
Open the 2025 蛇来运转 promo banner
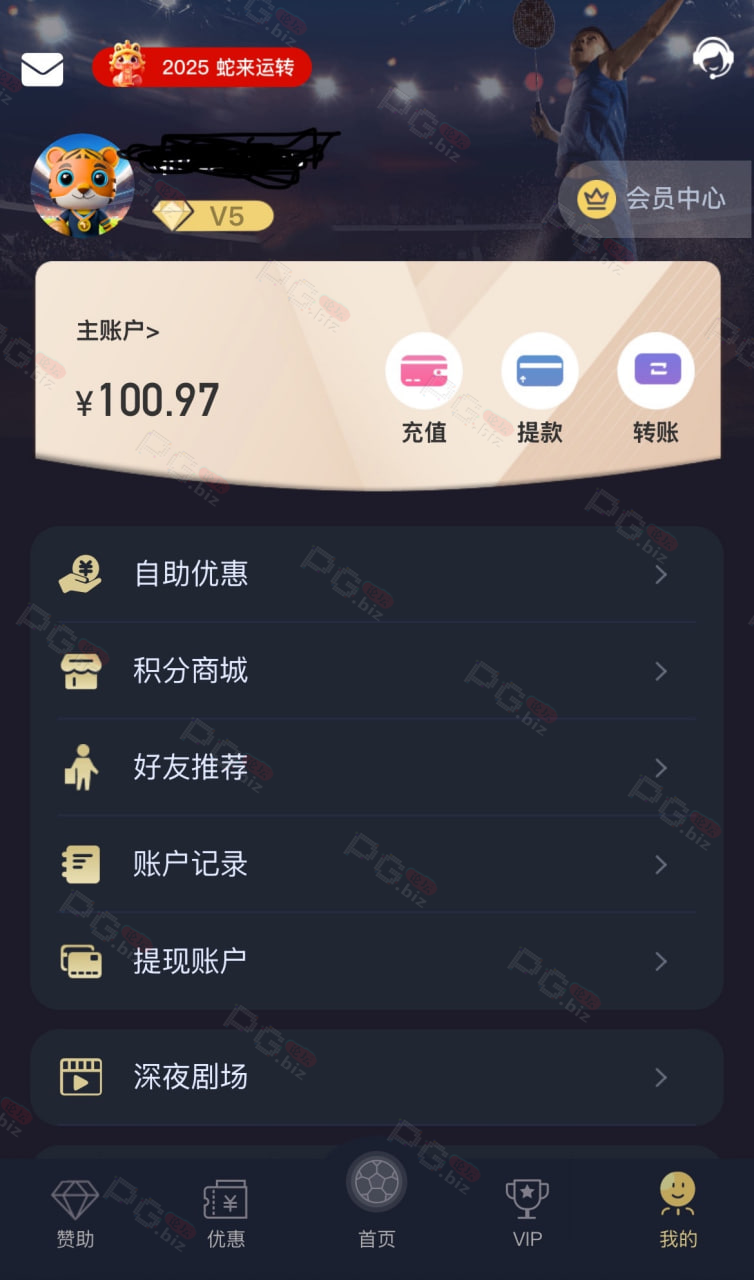click(202, 67)
